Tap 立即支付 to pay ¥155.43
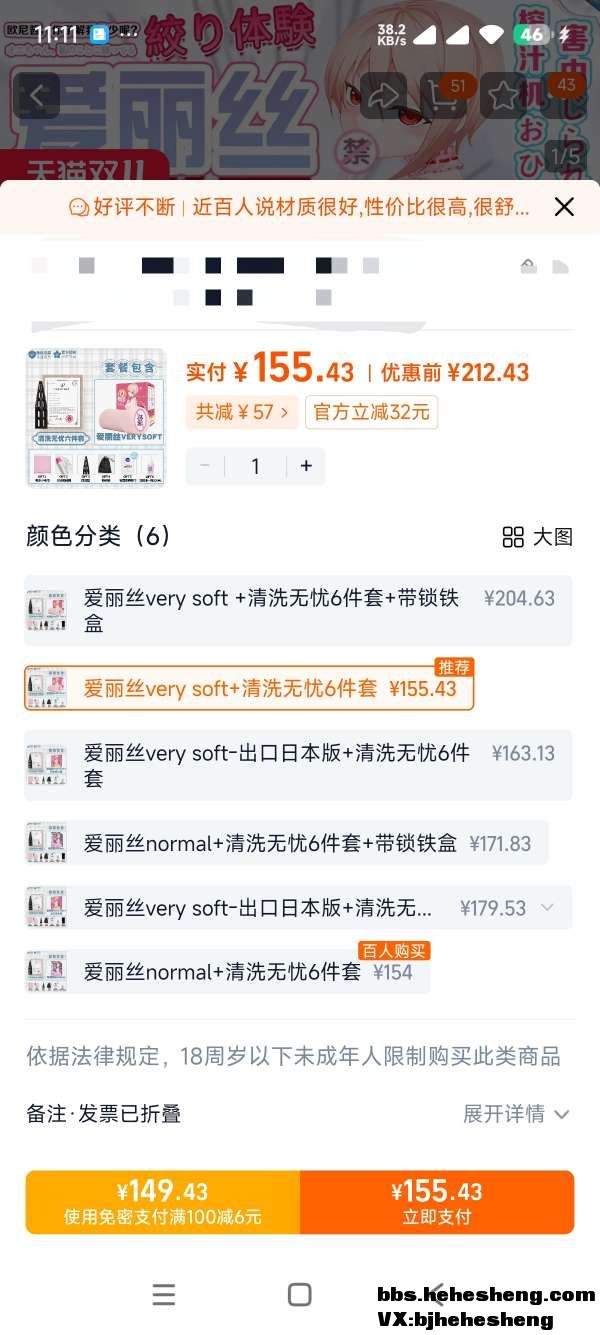600x1335 pixels. pyautogui.click(x=437, y=1202)
